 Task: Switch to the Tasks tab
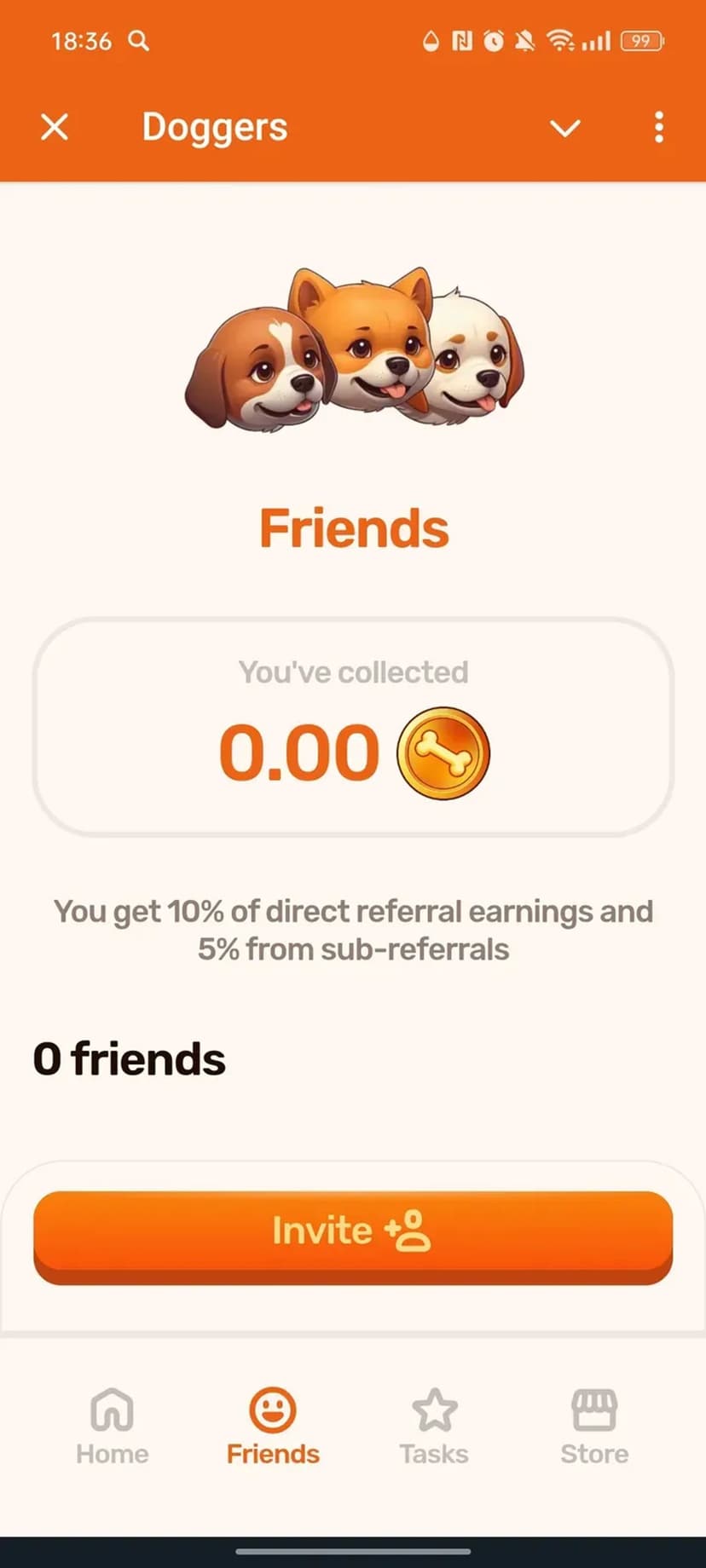point(434,1427)
